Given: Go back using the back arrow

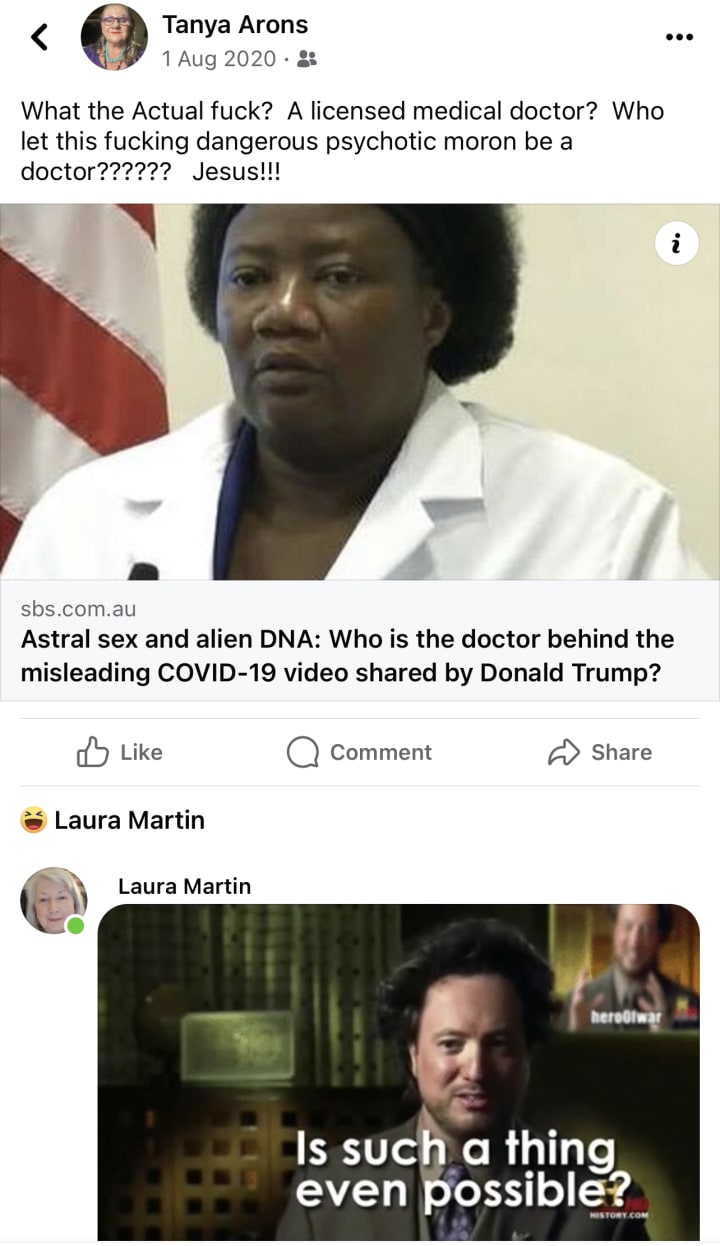Looking at the screenshot, I should click(40, 38).
